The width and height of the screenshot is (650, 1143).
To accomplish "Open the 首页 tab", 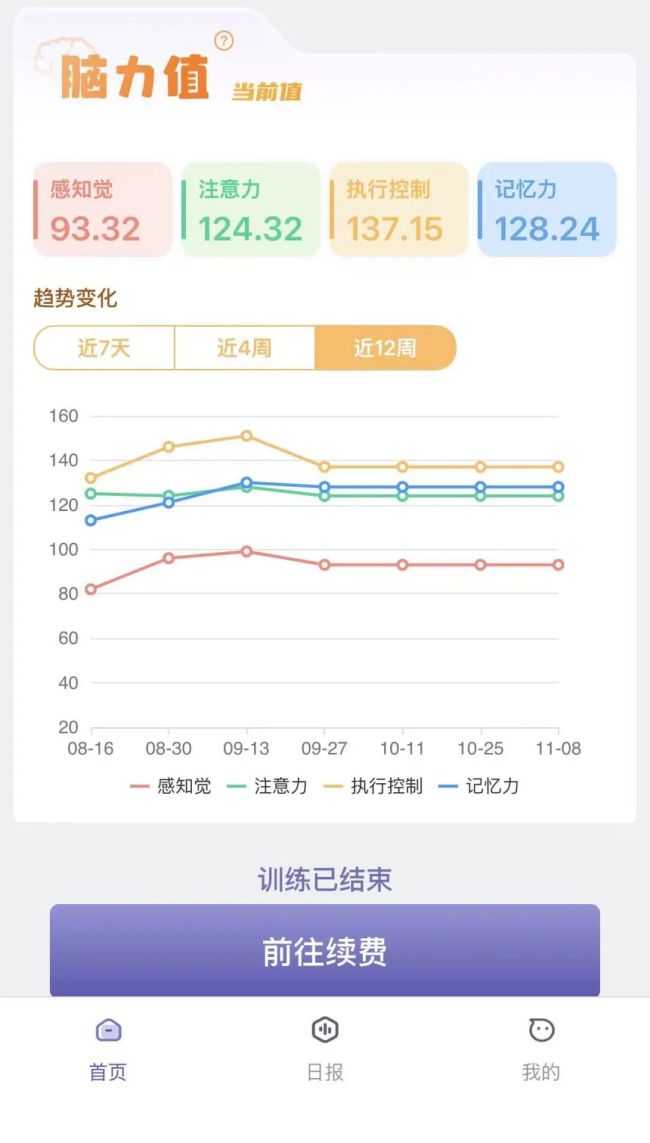I will [108, 1048].
